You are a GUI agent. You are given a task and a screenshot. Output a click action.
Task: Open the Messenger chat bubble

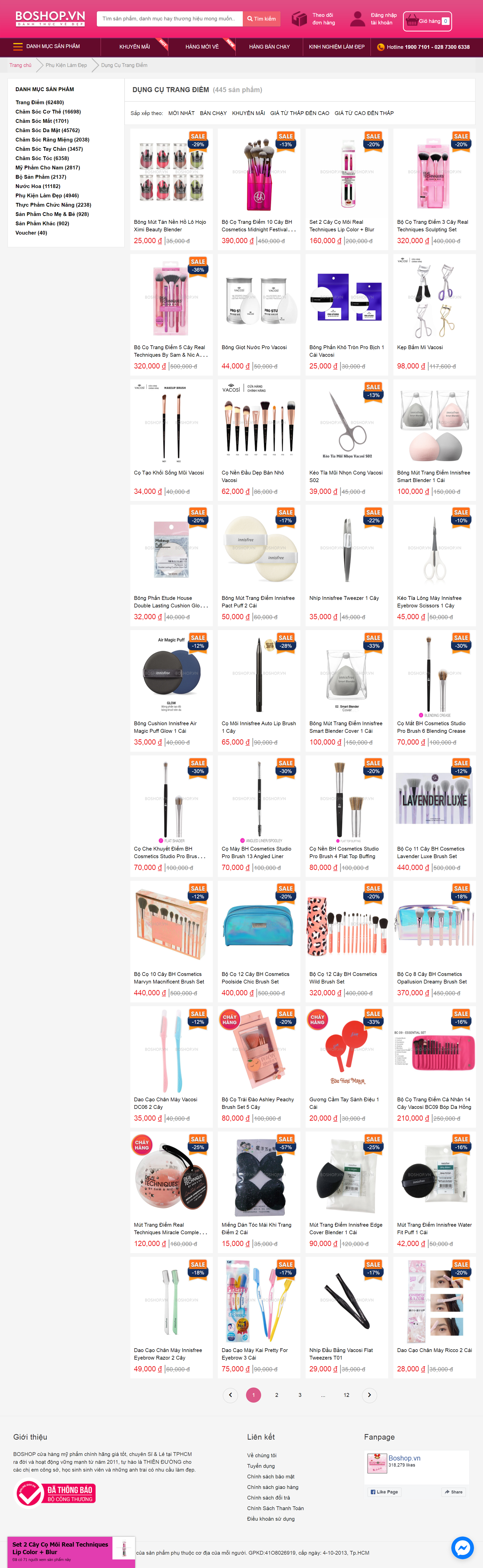click(x=462, y=1547)
